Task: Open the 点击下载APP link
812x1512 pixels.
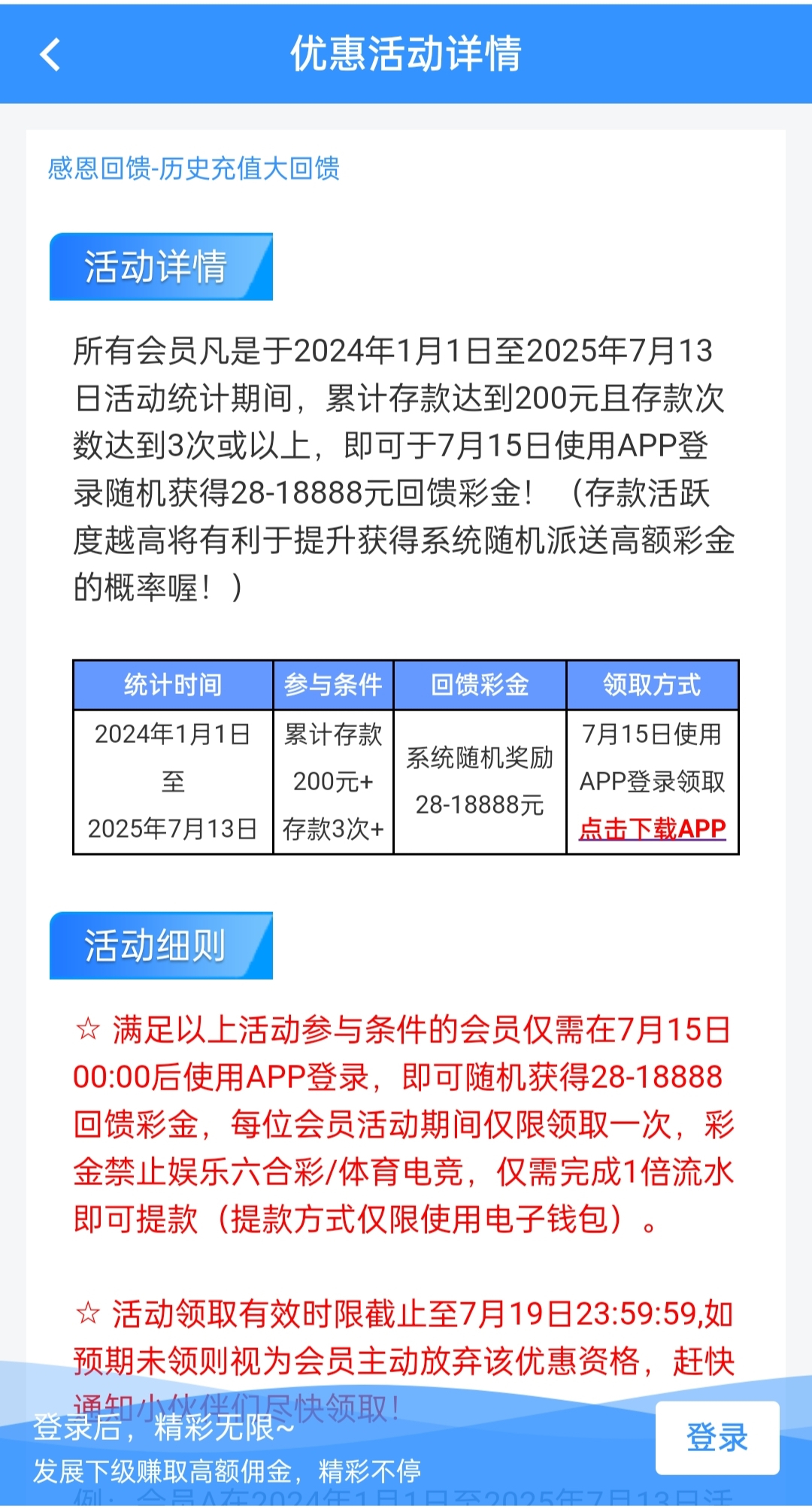Action: point(652,829)
